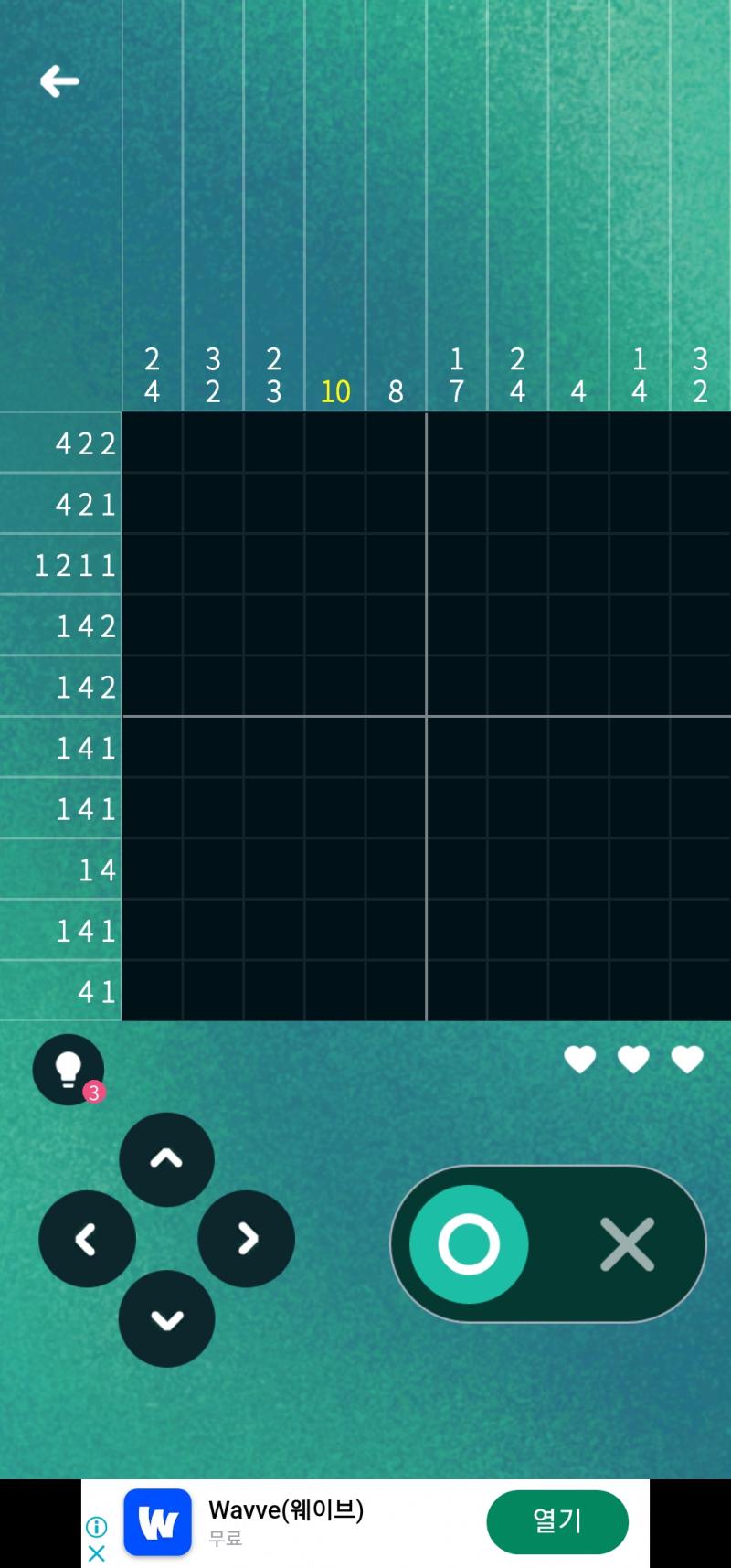Screen dimensions: 731x1568
Task: Open the Wavve ad with 열기
Action: [557, 1521]
